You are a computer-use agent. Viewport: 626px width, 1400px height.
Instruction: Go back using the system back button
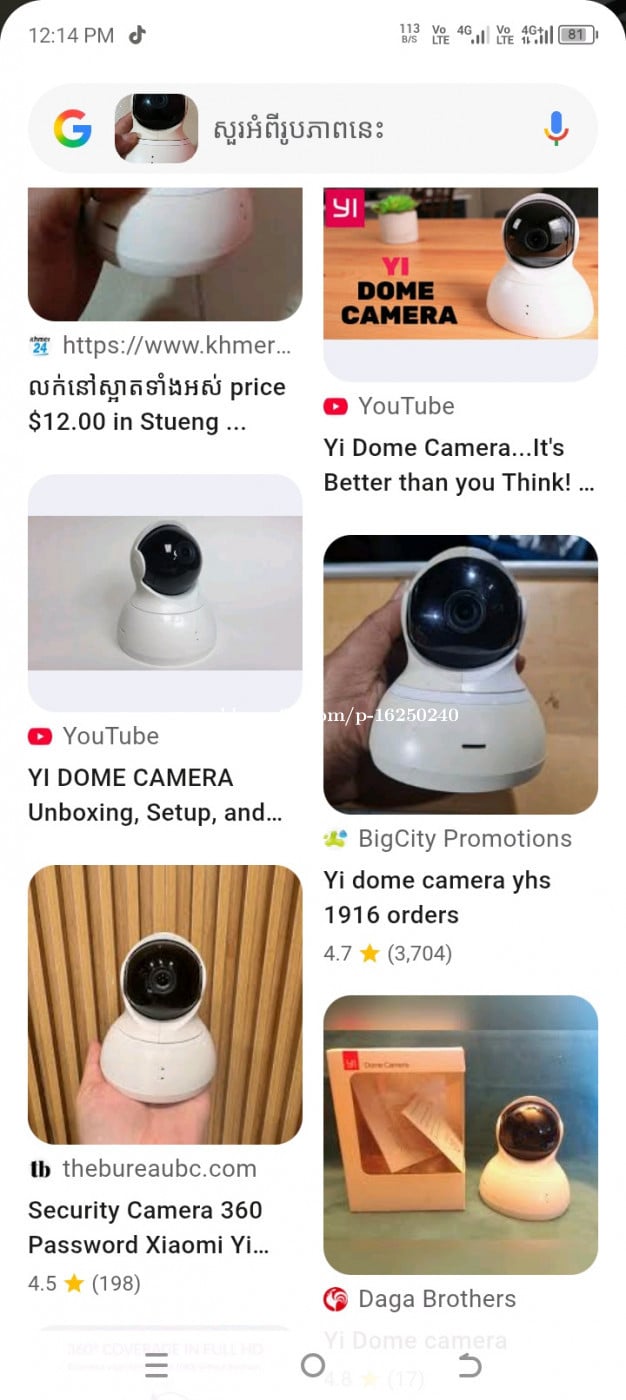(469, 1366)
